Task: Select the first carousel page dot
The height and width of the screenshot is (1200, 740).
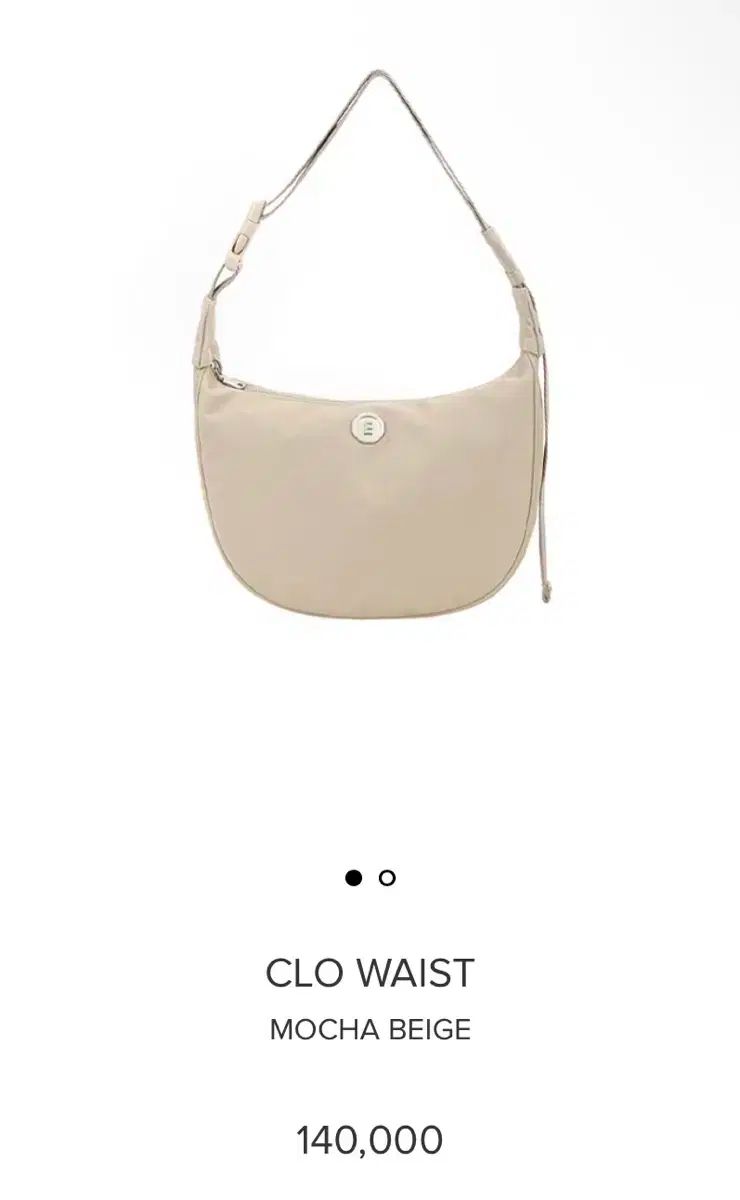Action: (352, 878)
